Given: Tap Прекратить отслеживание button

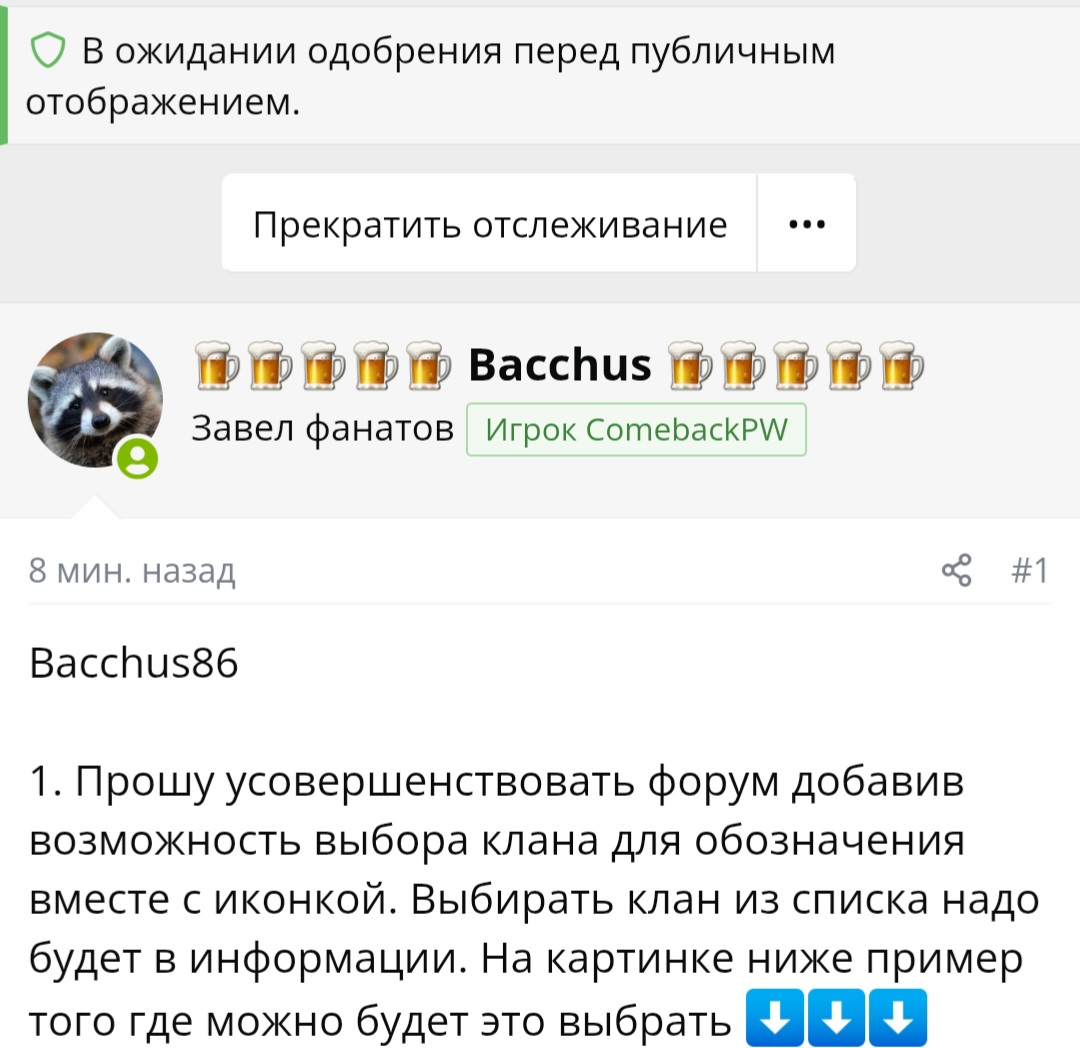Looking at the screenshot, I should point(489,224).
